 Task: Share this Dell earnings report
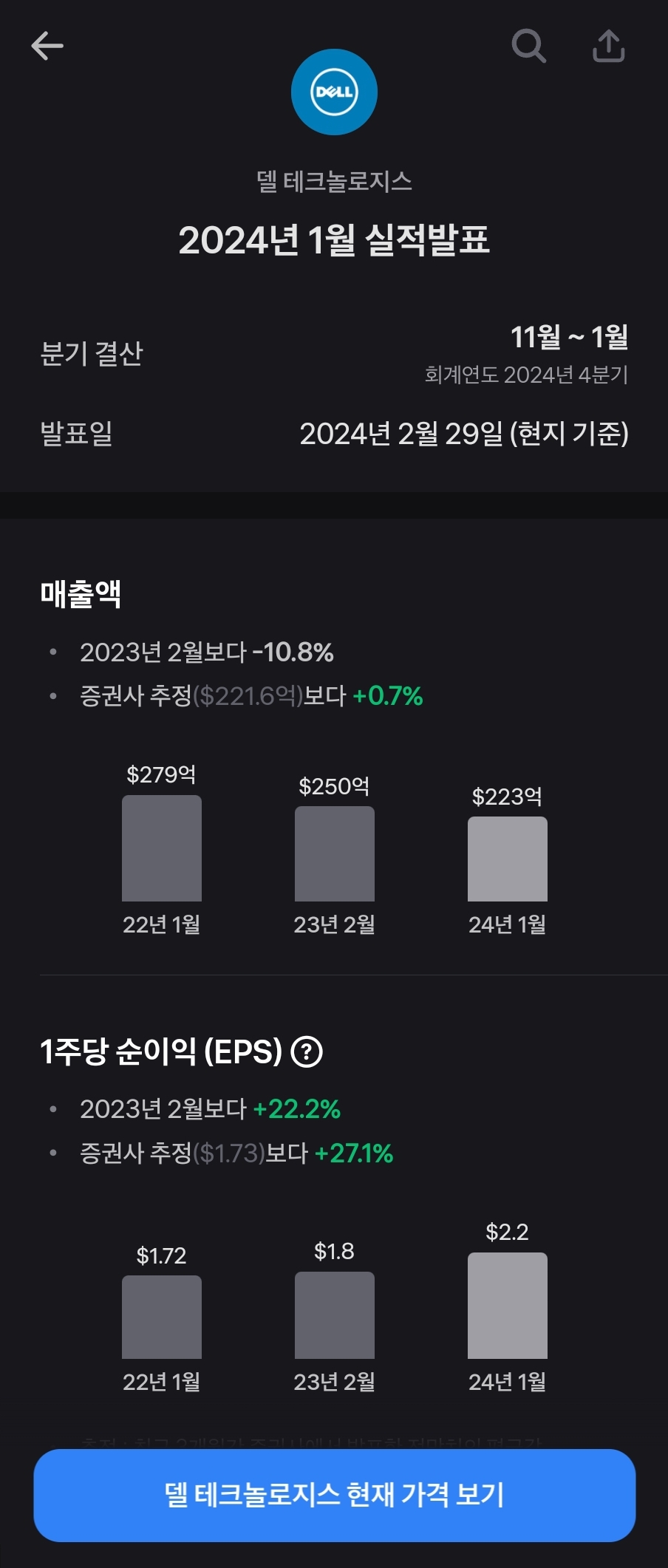[609, 45]
